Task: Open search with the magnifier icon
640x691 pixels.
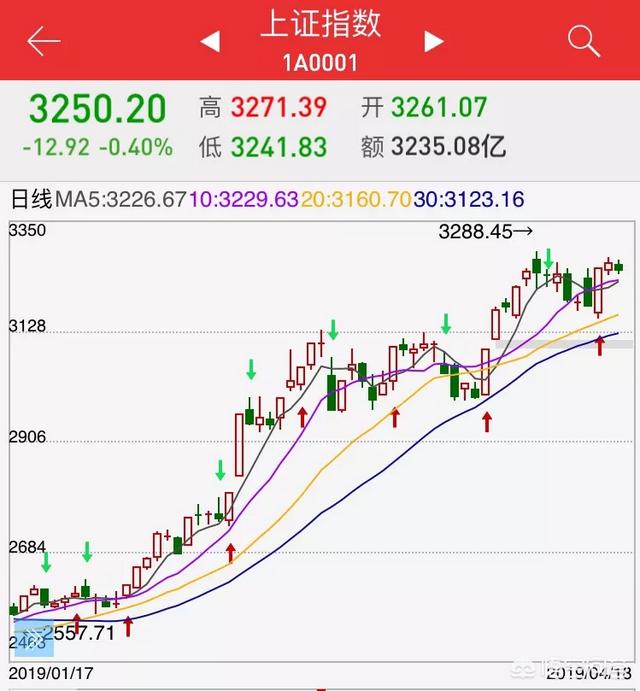Action: click(x=582, y=41)
